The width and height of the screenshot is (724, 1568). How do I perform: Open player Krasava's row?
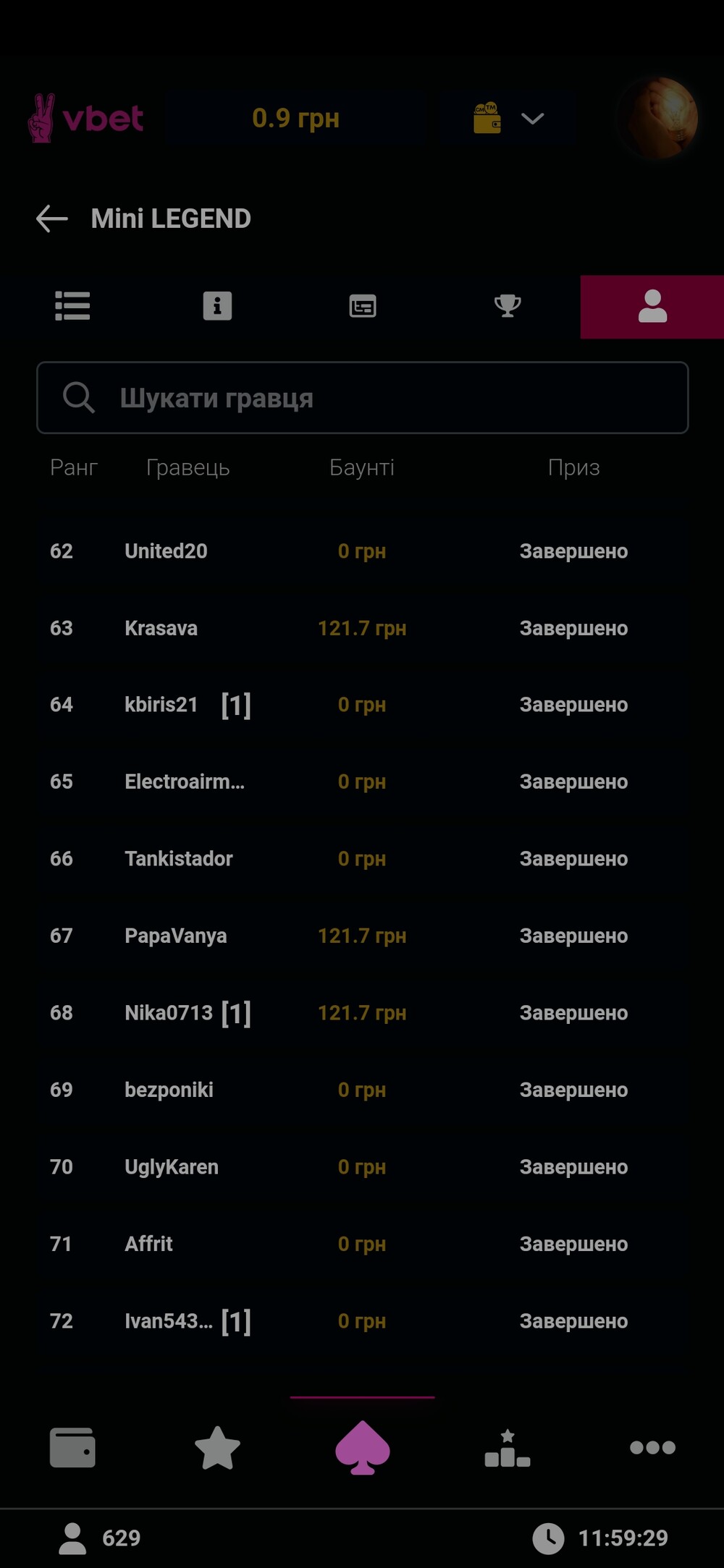(362, 628)
